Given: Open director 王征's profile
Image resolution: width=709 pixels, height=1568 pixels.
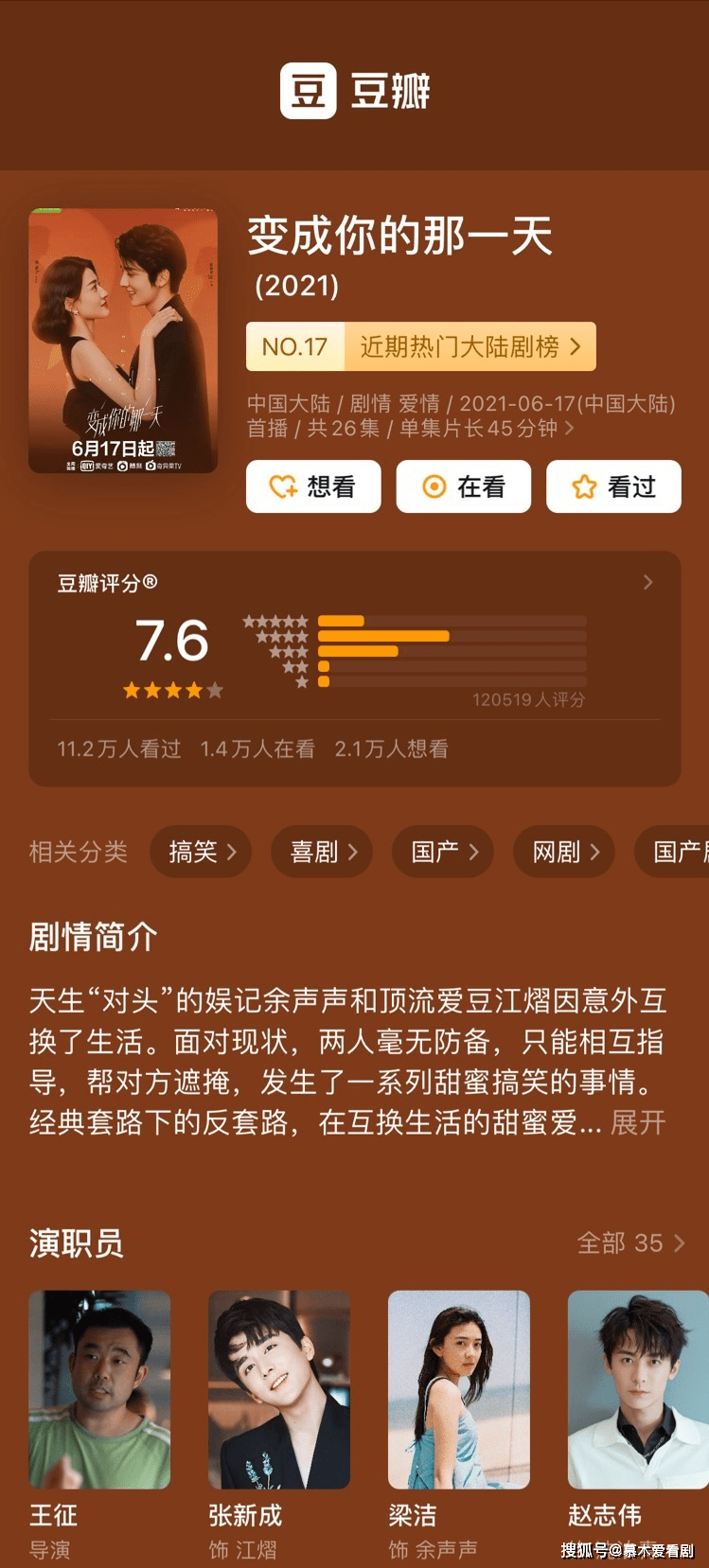Looking at the screenshot, I should [99, 1389].
